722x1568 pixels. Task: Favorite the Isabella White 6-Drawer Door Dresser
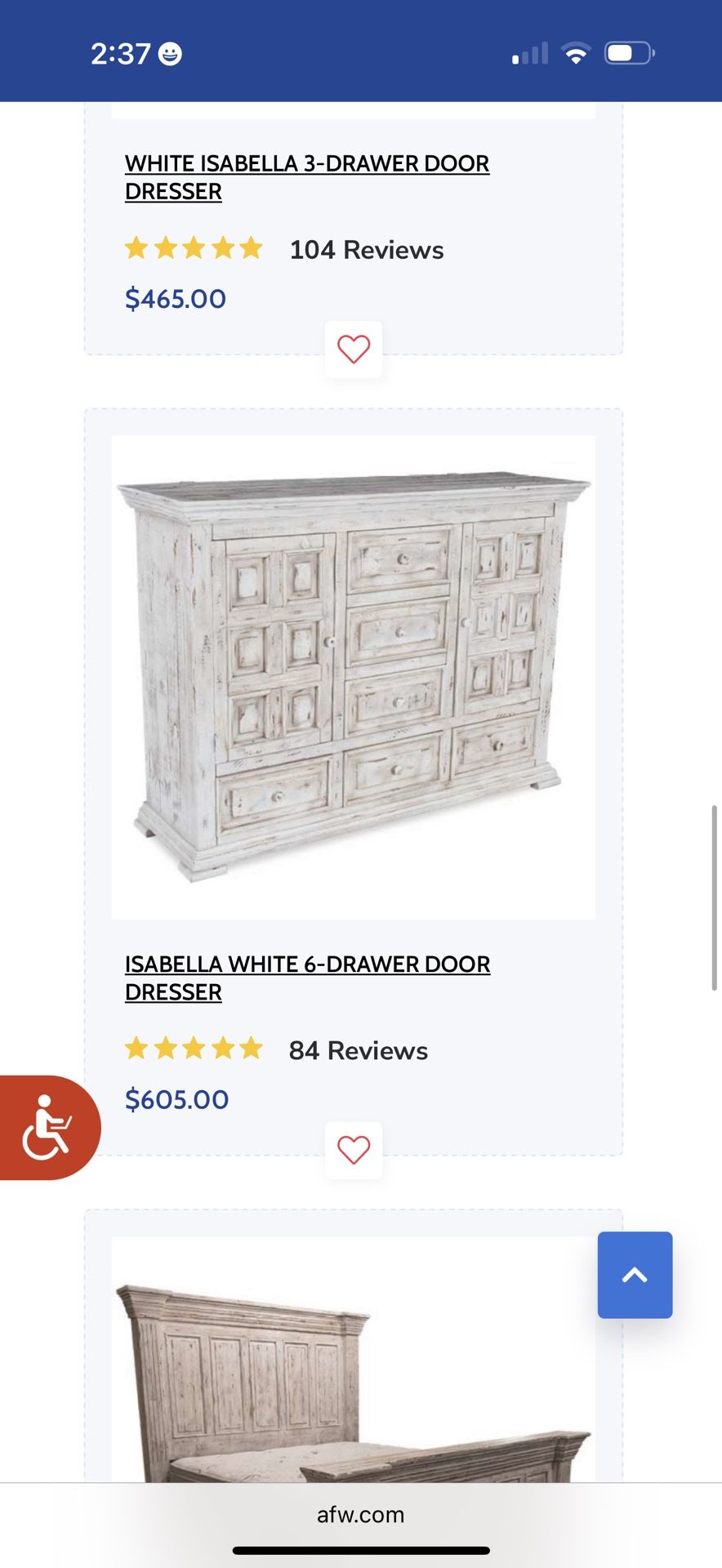pyautogui.click(x=353, y=1150)
